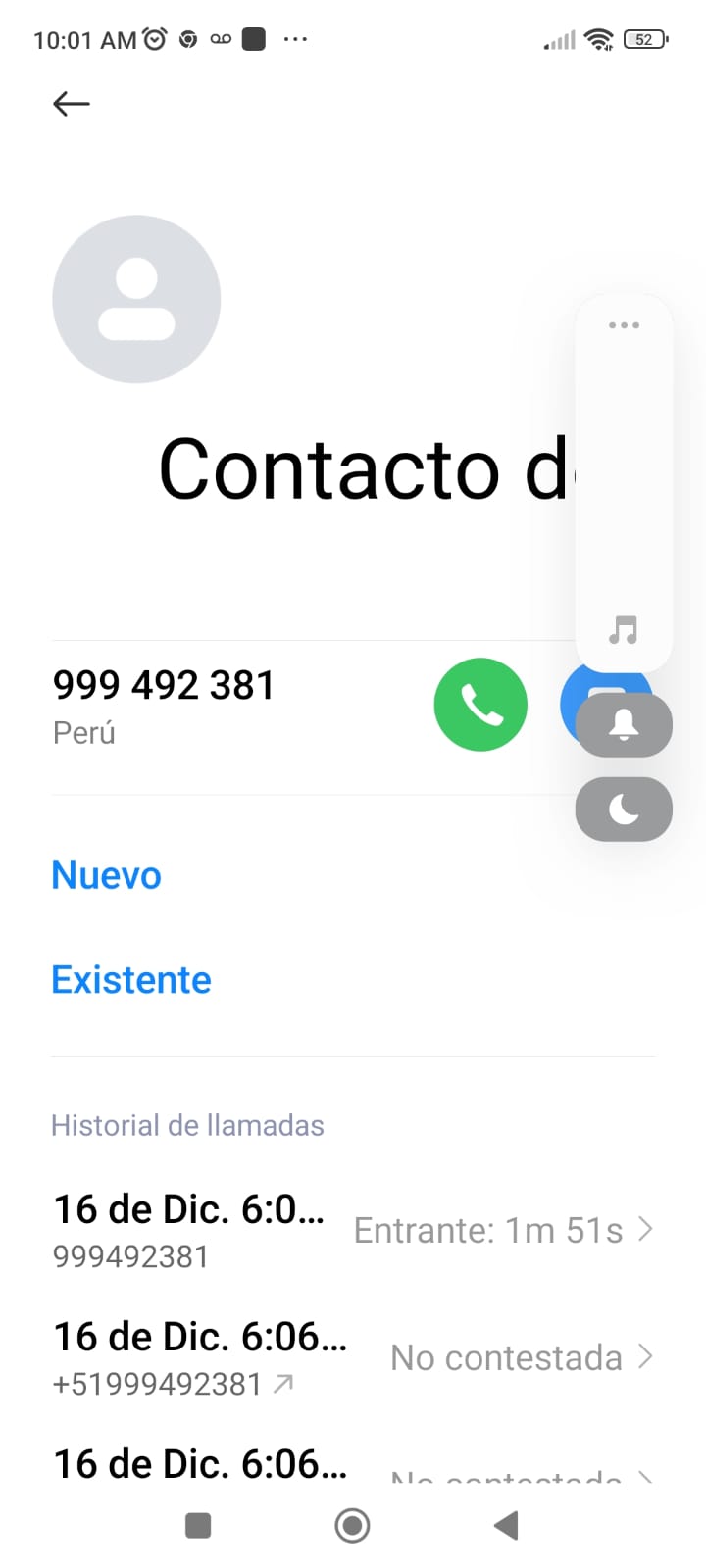This screenshot has height=1568, width=706.
Task: Go back using the top arrow
Action: pos(72,103)
